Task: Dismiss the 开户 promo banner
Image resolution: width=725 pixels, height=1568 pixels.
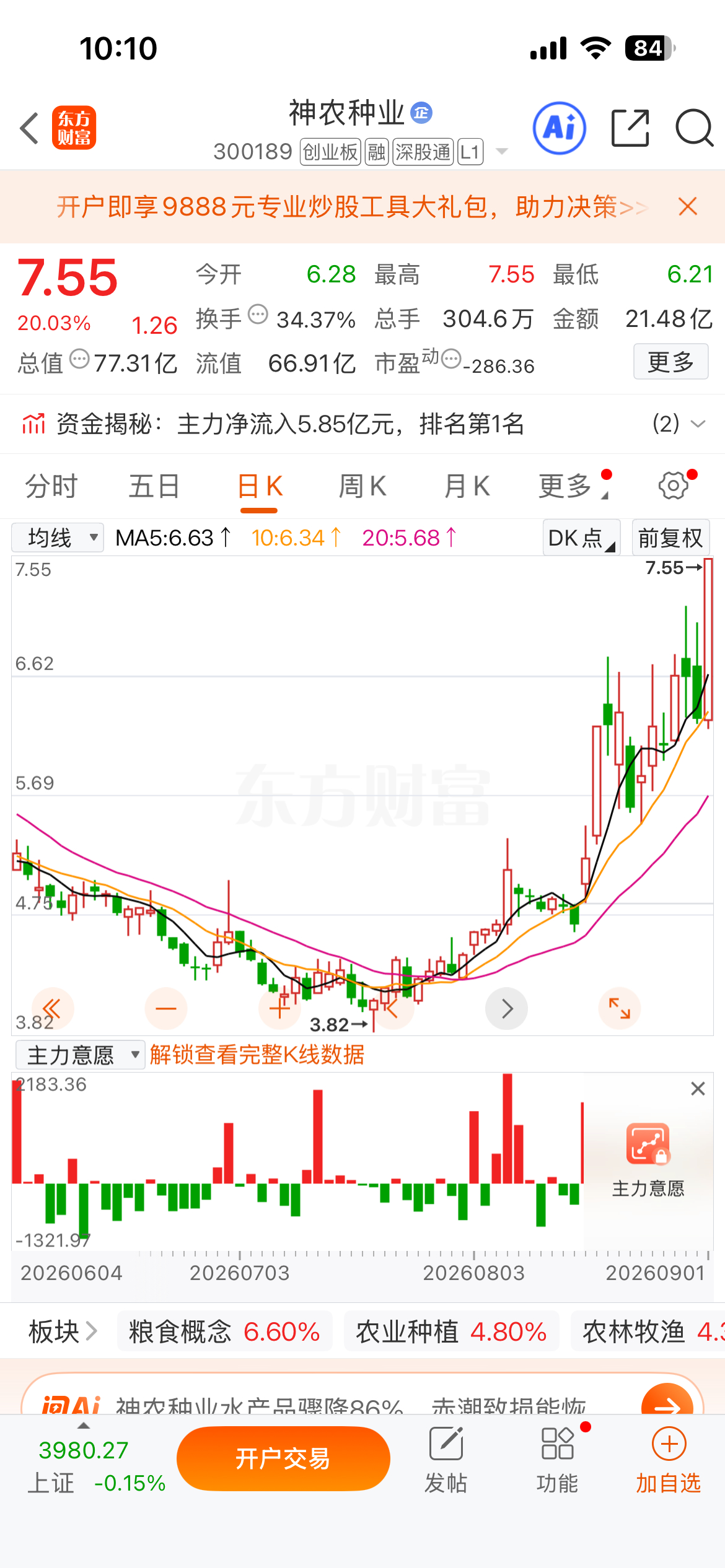Action: pos(688,206)
